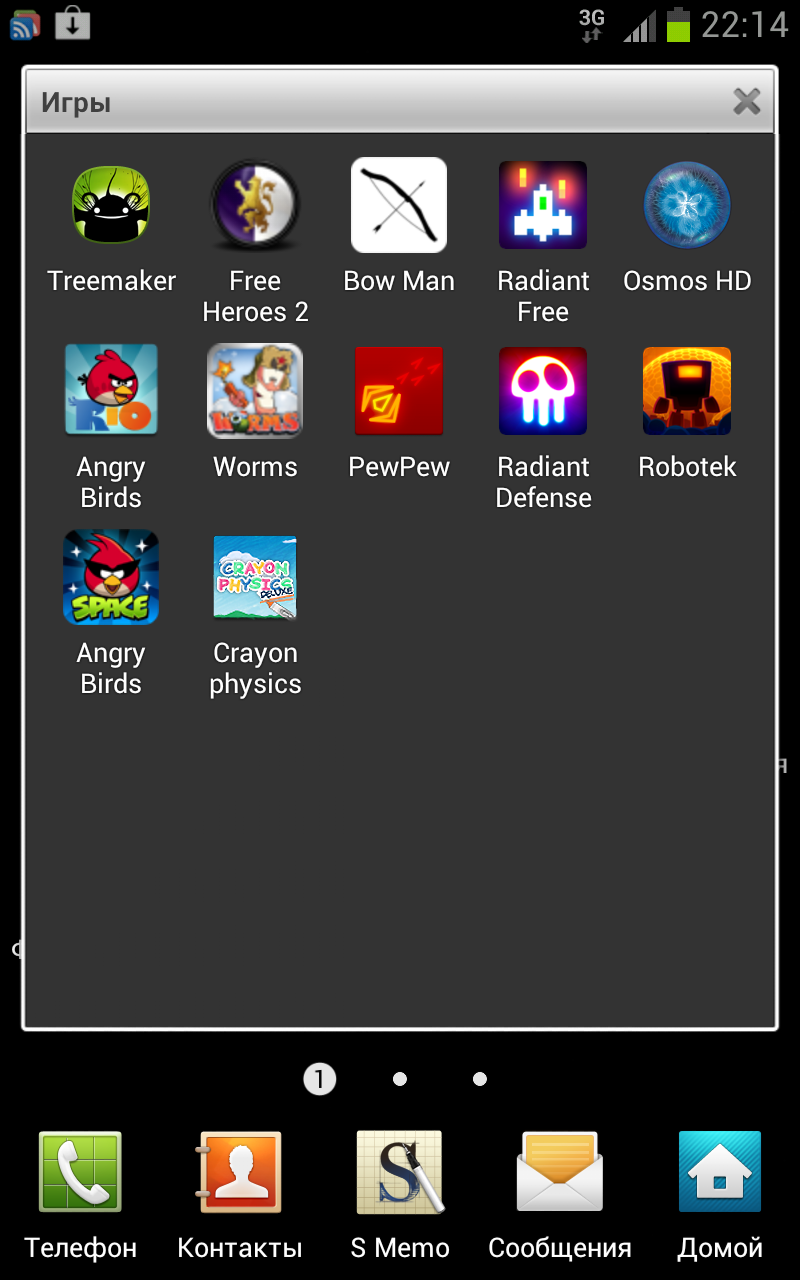Close the Игры folder
The width and height of the screenshot is (800, 1280).
(x=746, y=101)
